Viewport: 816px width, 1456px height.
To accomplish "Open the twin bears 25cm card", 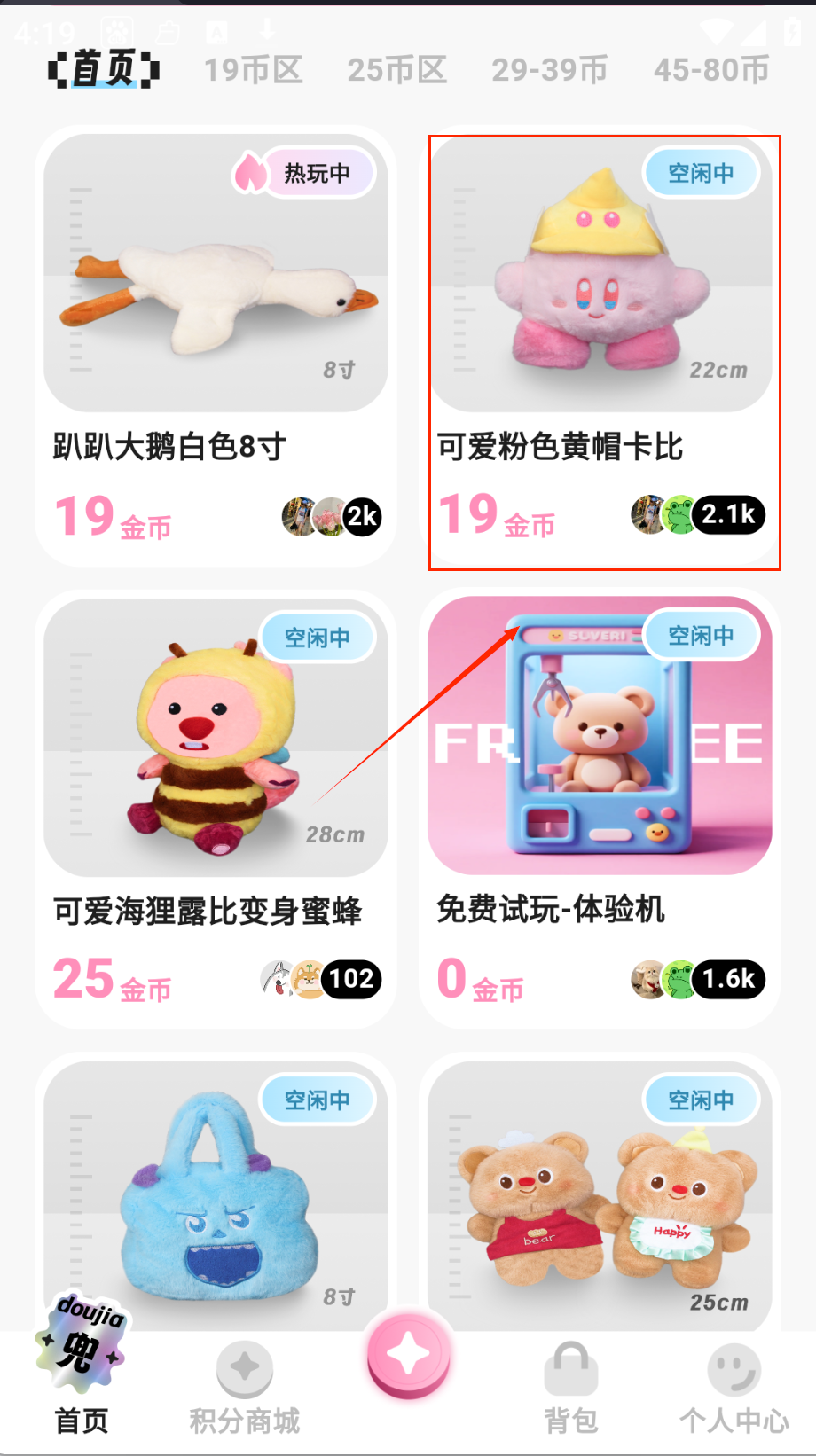I will tap(600, 1197).
